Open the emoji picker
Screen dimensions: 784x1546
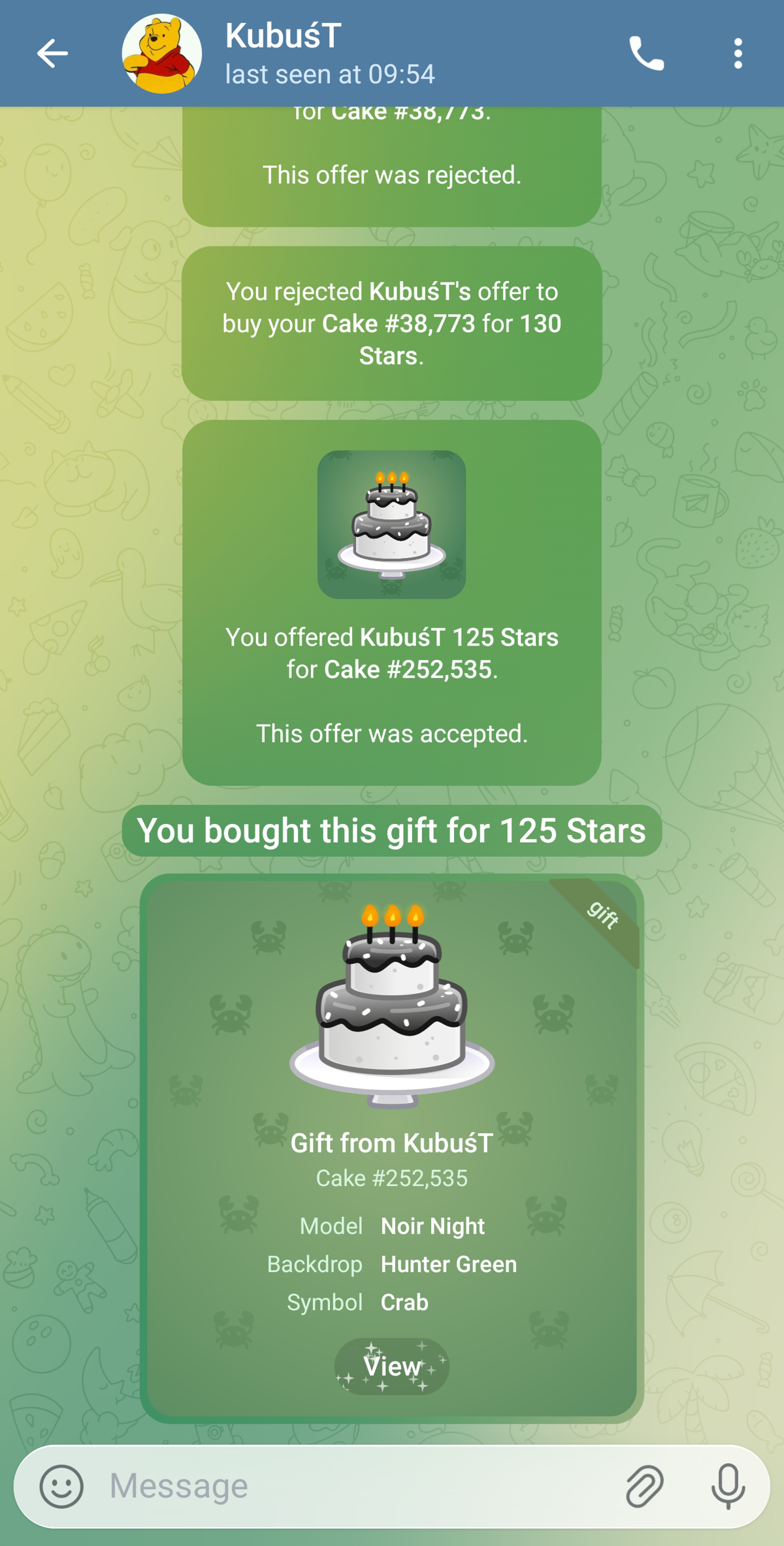tap(61, 1487)
